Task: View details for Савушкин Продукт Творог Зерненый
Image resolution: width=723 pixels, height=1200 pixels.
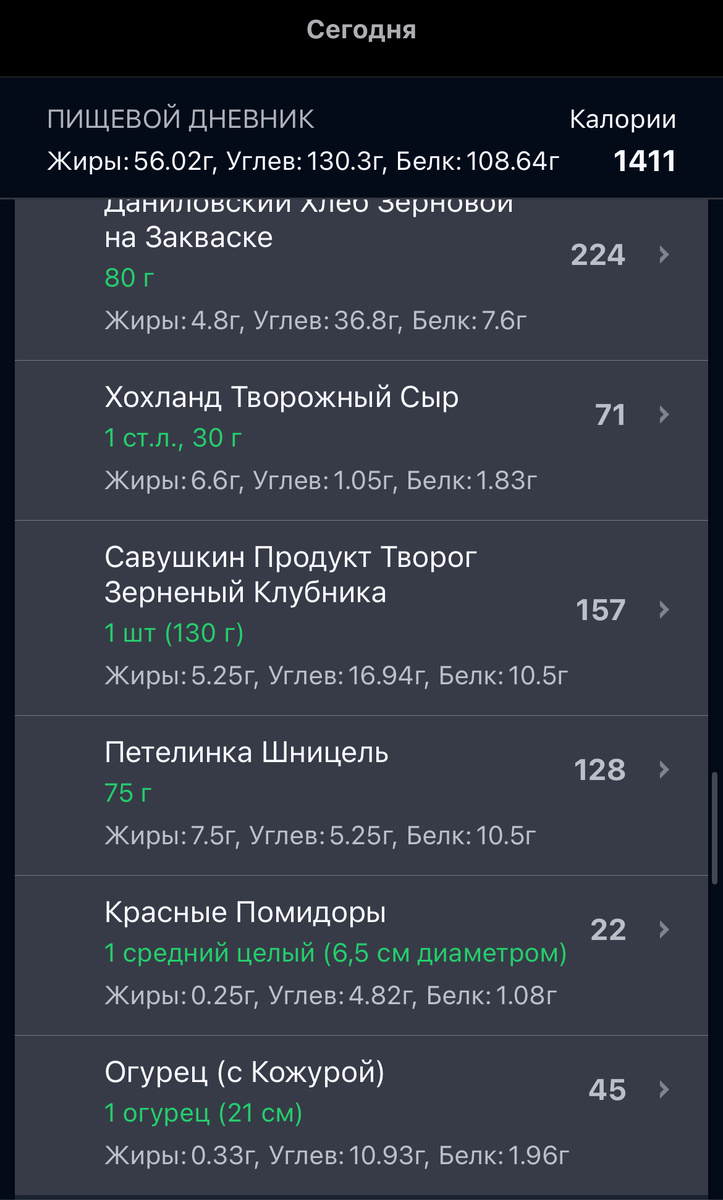Action: coord(360,617)
